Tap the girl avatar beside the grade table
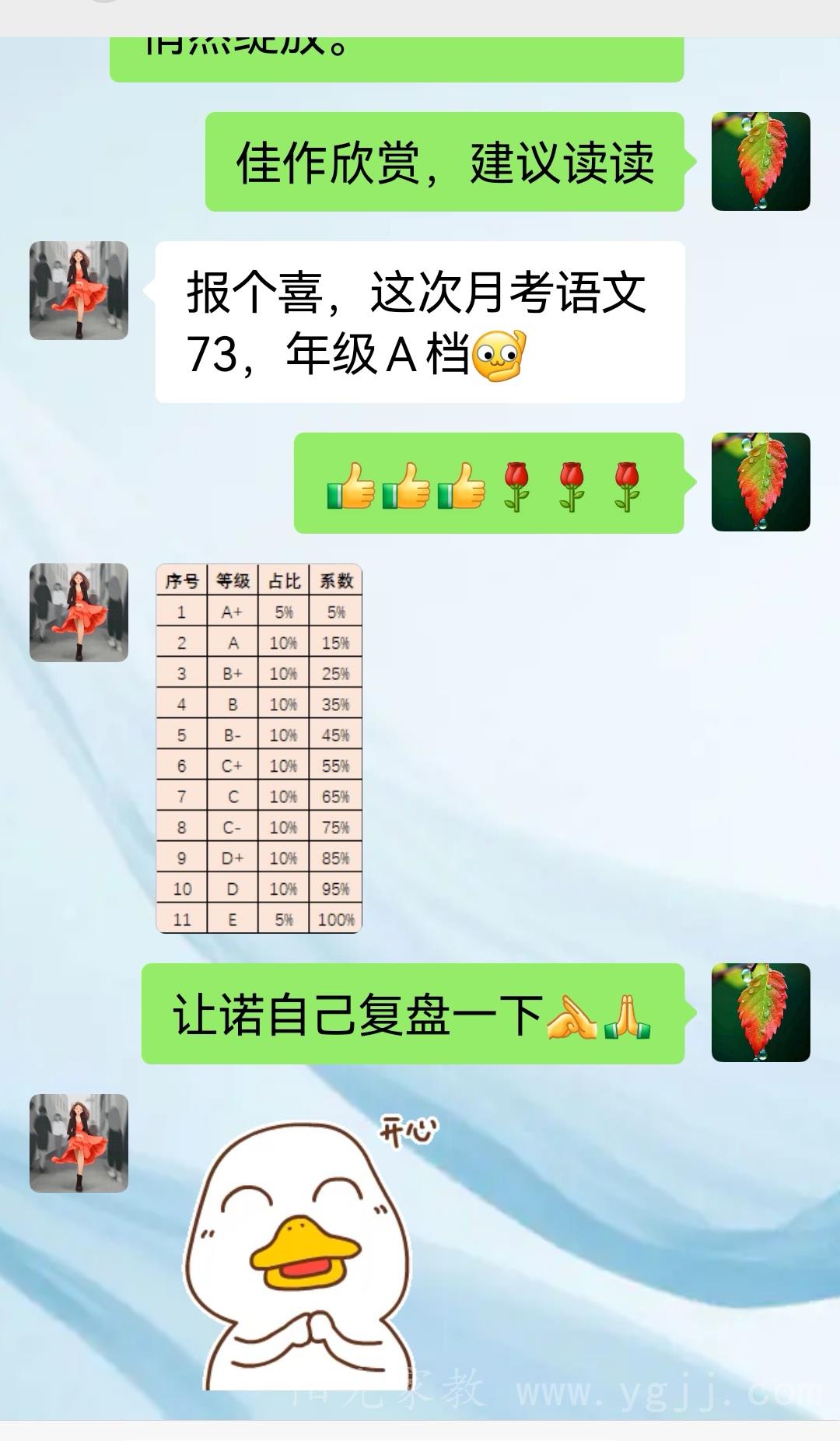Viewport: 840px width, 1441px height. click(x=79, y=612)
